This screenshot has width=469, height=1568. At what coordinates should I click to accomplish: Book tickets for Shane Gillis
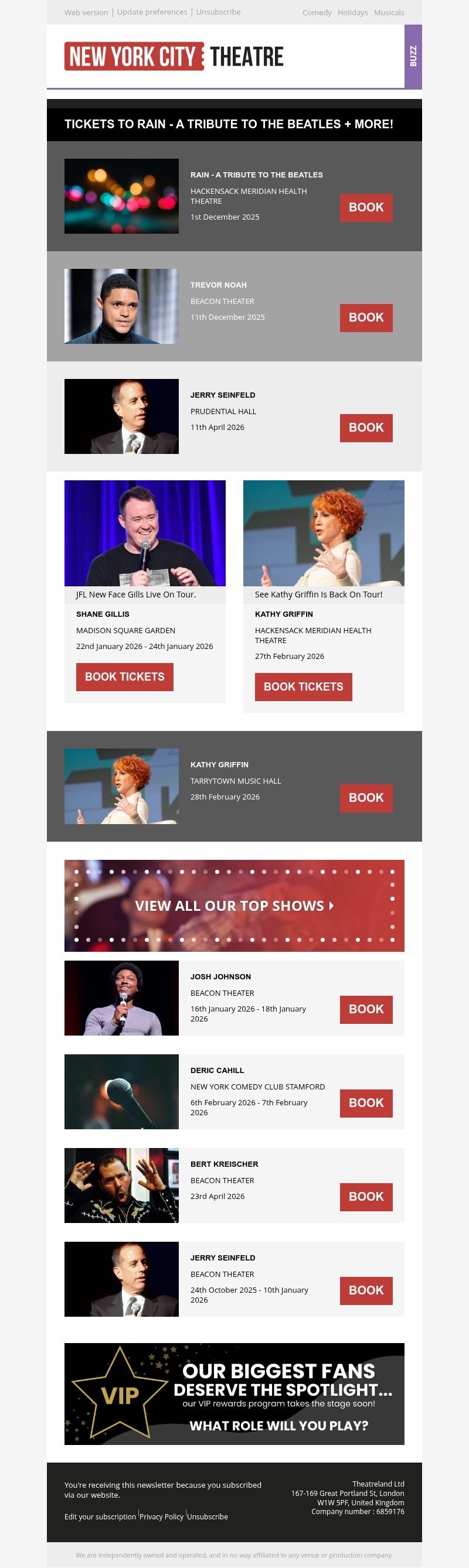point(124,677)
